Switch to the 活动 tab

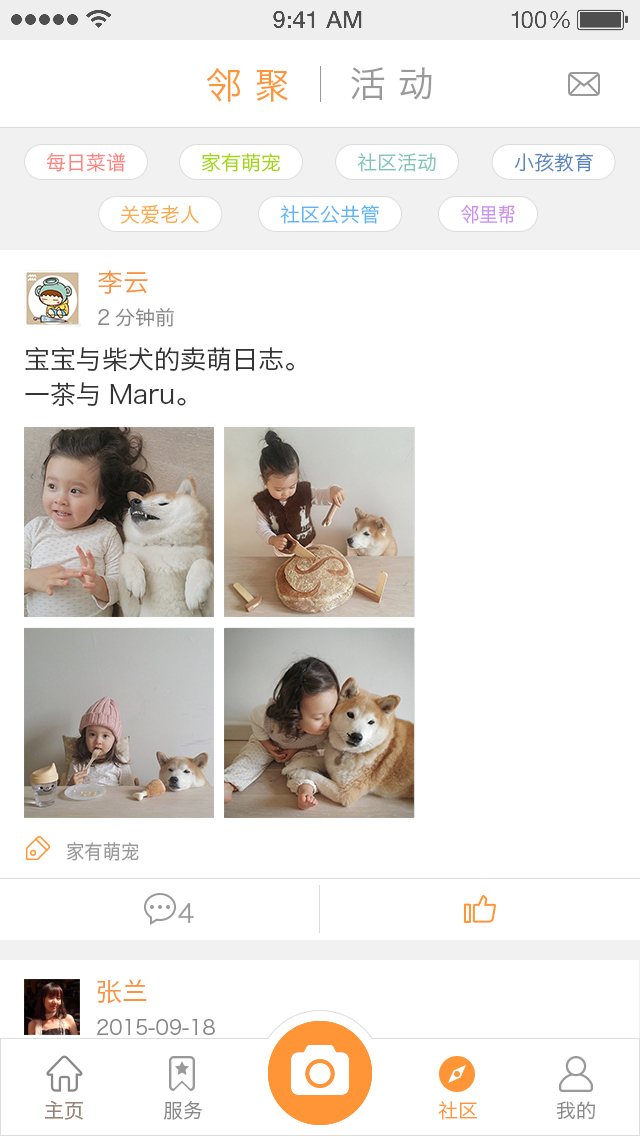392,85
